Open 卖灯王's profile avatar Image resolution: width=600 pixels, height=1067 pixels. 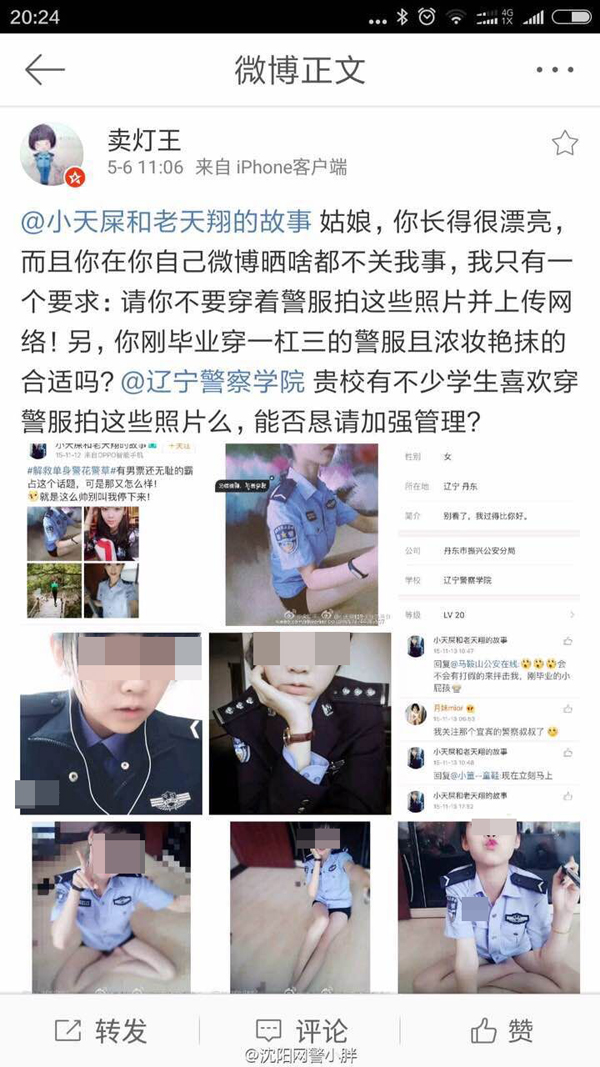(52, 154)
